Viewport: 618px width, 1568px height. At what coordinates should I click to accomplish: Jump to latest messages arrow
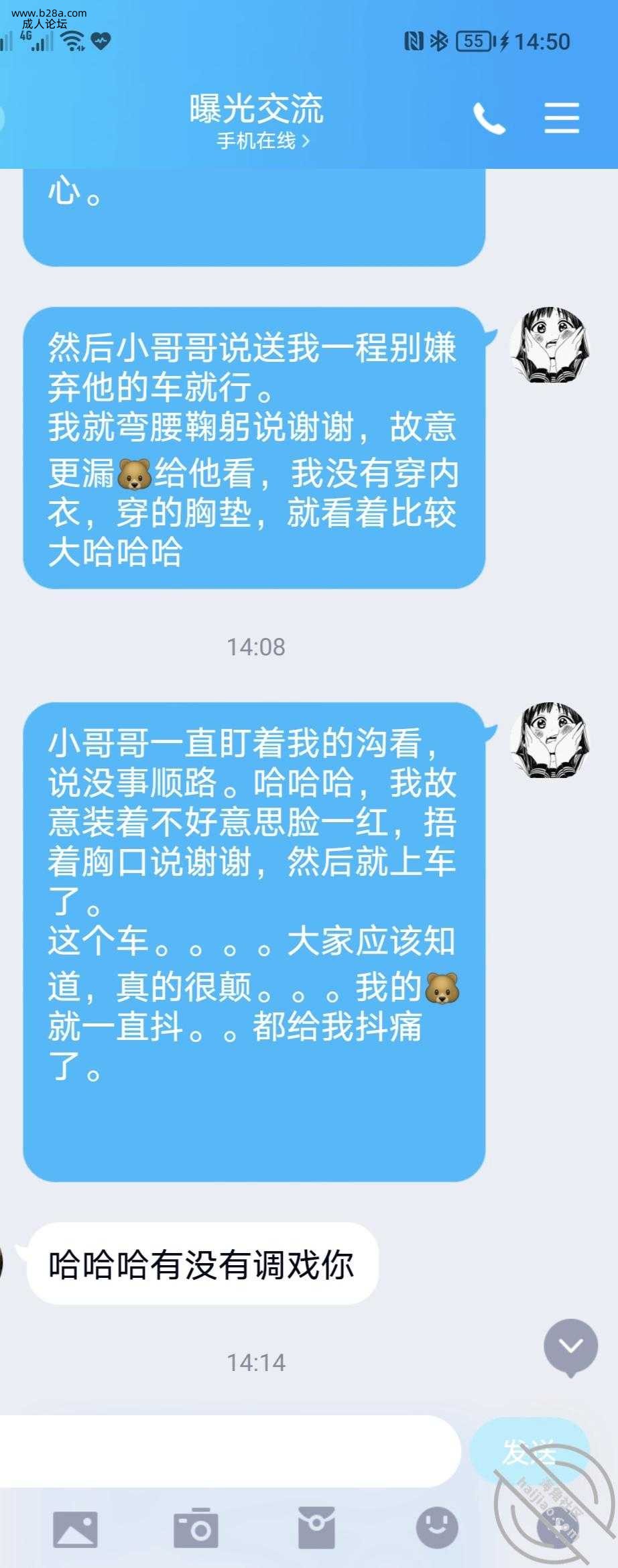coord(570,1346)
